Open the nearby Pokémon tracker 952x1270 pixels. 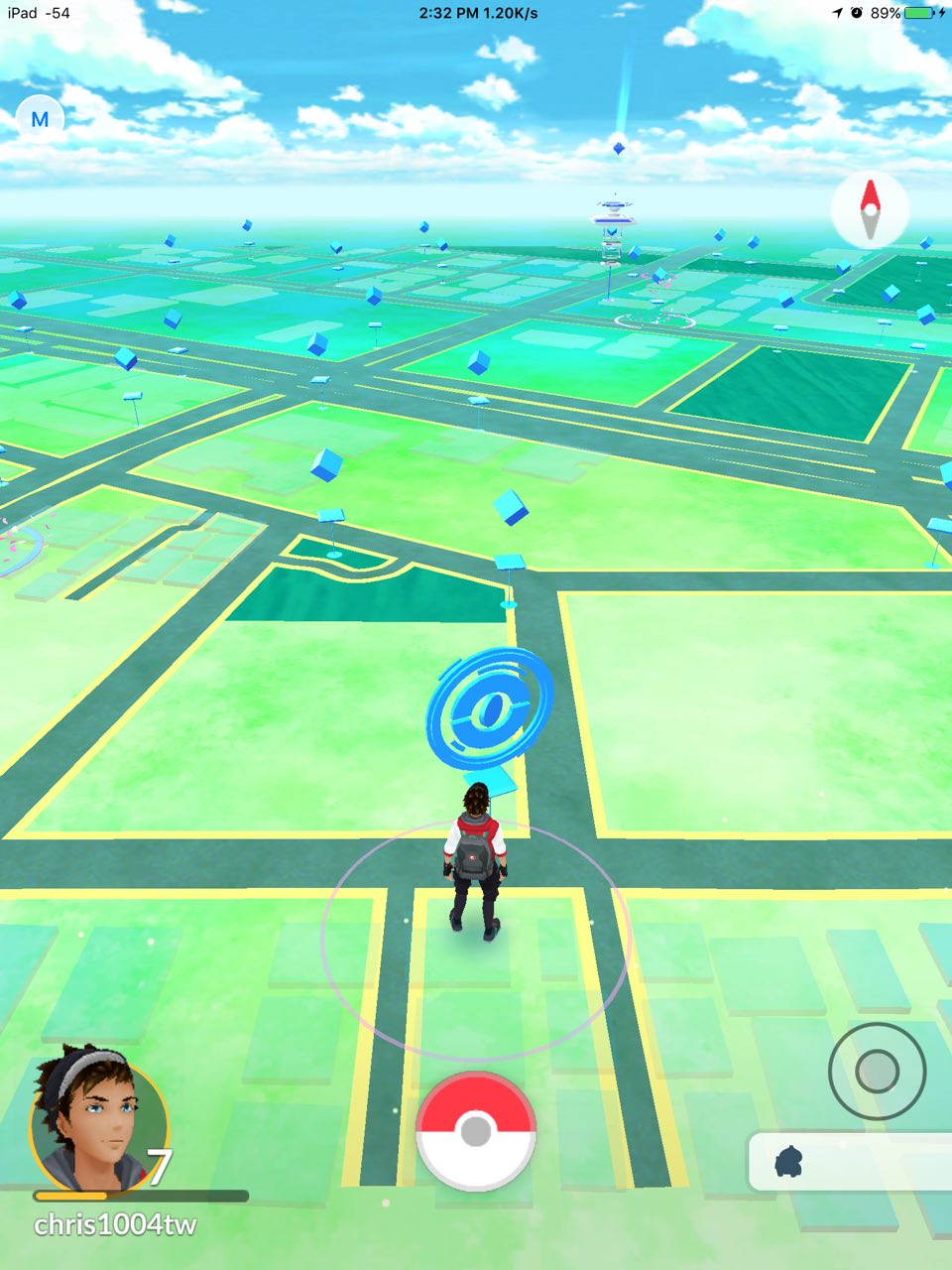[849, 1161]
